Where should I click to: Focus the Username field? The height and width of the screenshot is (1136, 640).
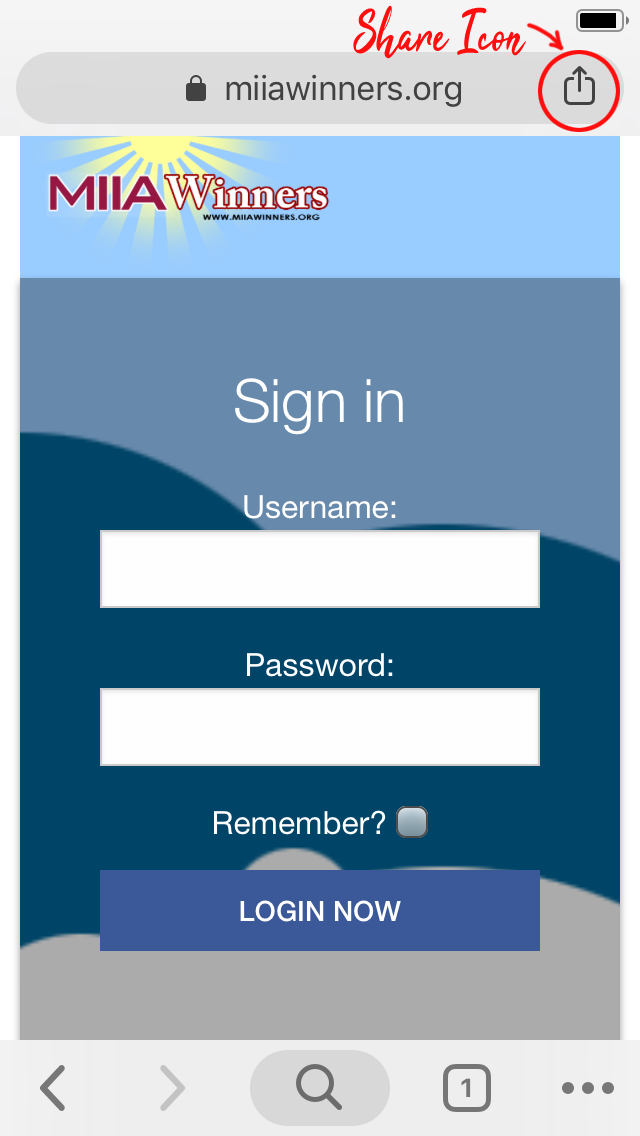pos(320,569)
